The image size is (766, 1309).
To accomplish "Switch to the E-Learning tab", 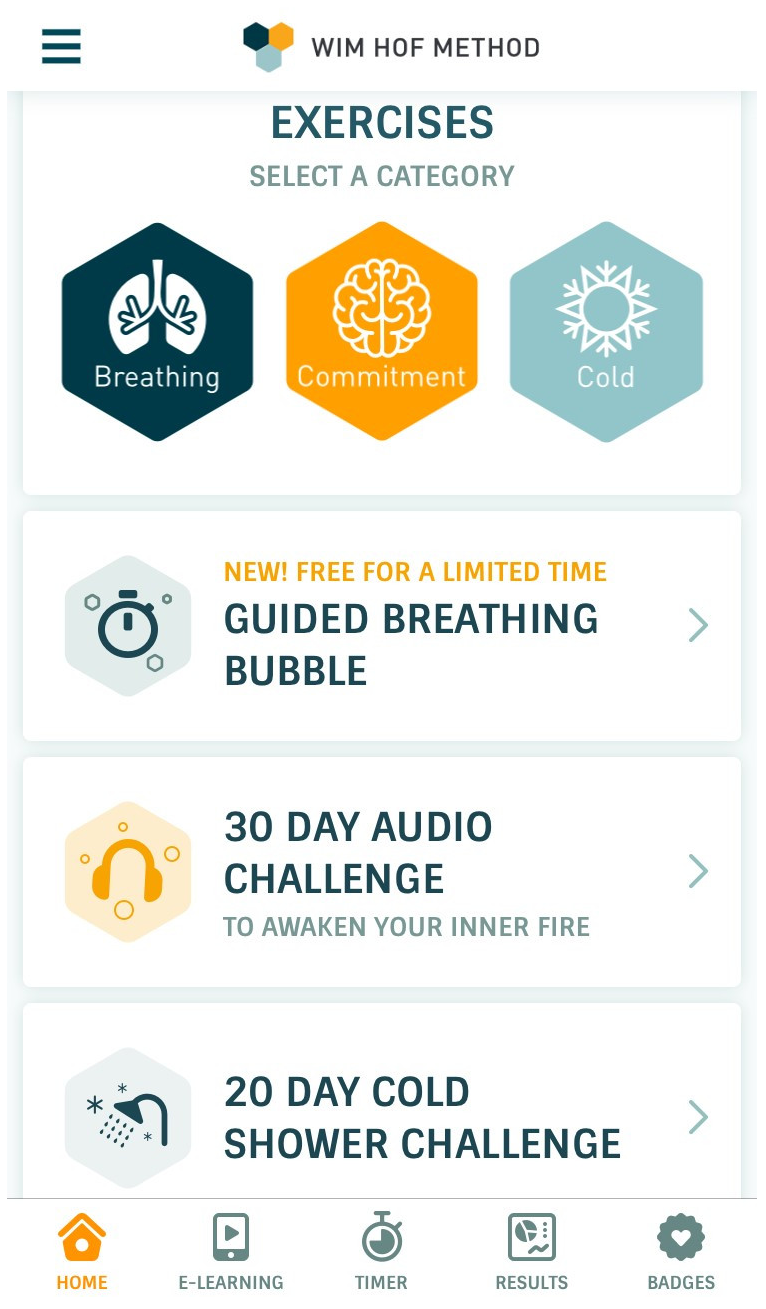I will click(231, 1252).
